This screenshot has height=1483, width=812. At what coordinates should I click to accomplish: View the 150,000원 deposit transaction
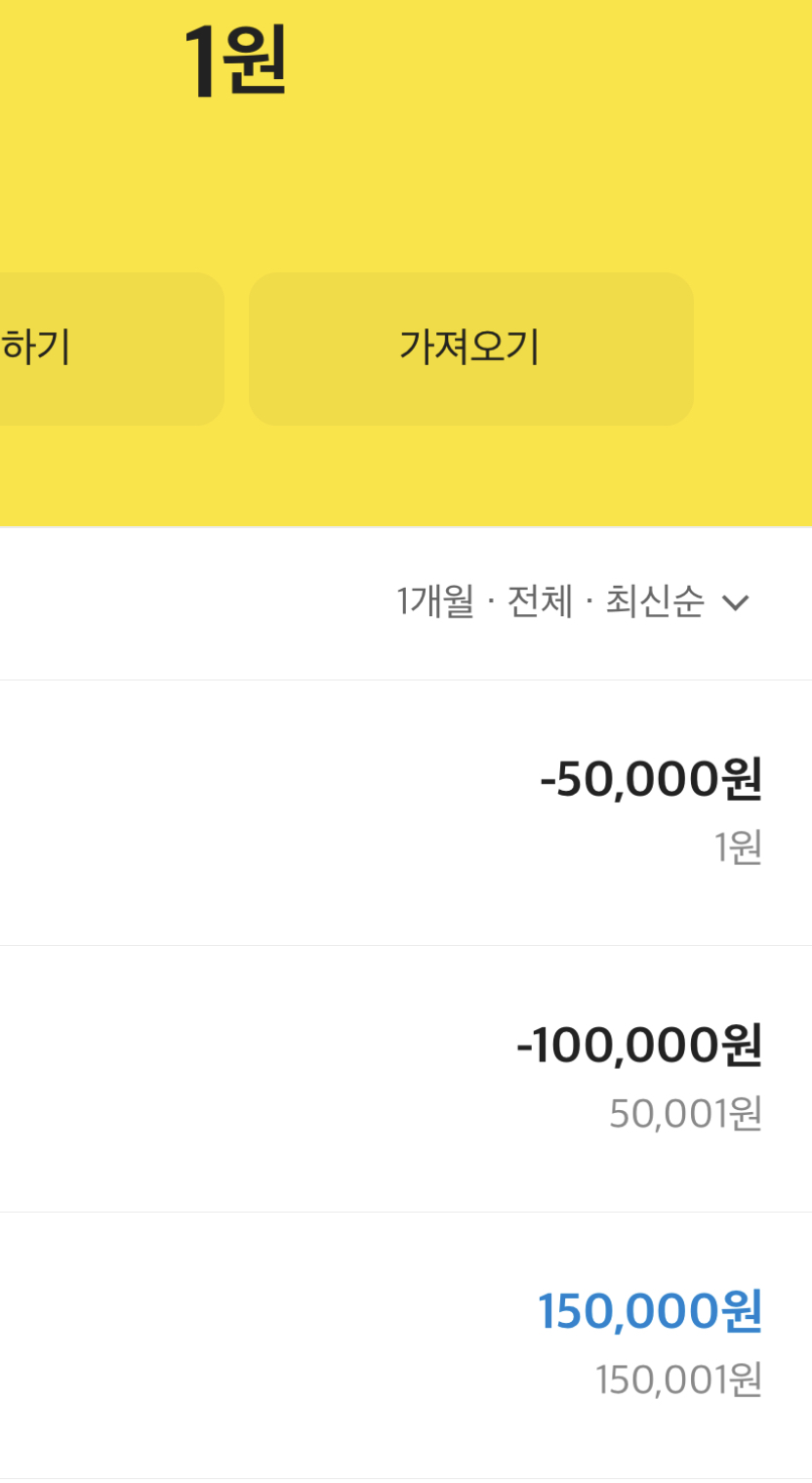click(x=406, y=1345)
